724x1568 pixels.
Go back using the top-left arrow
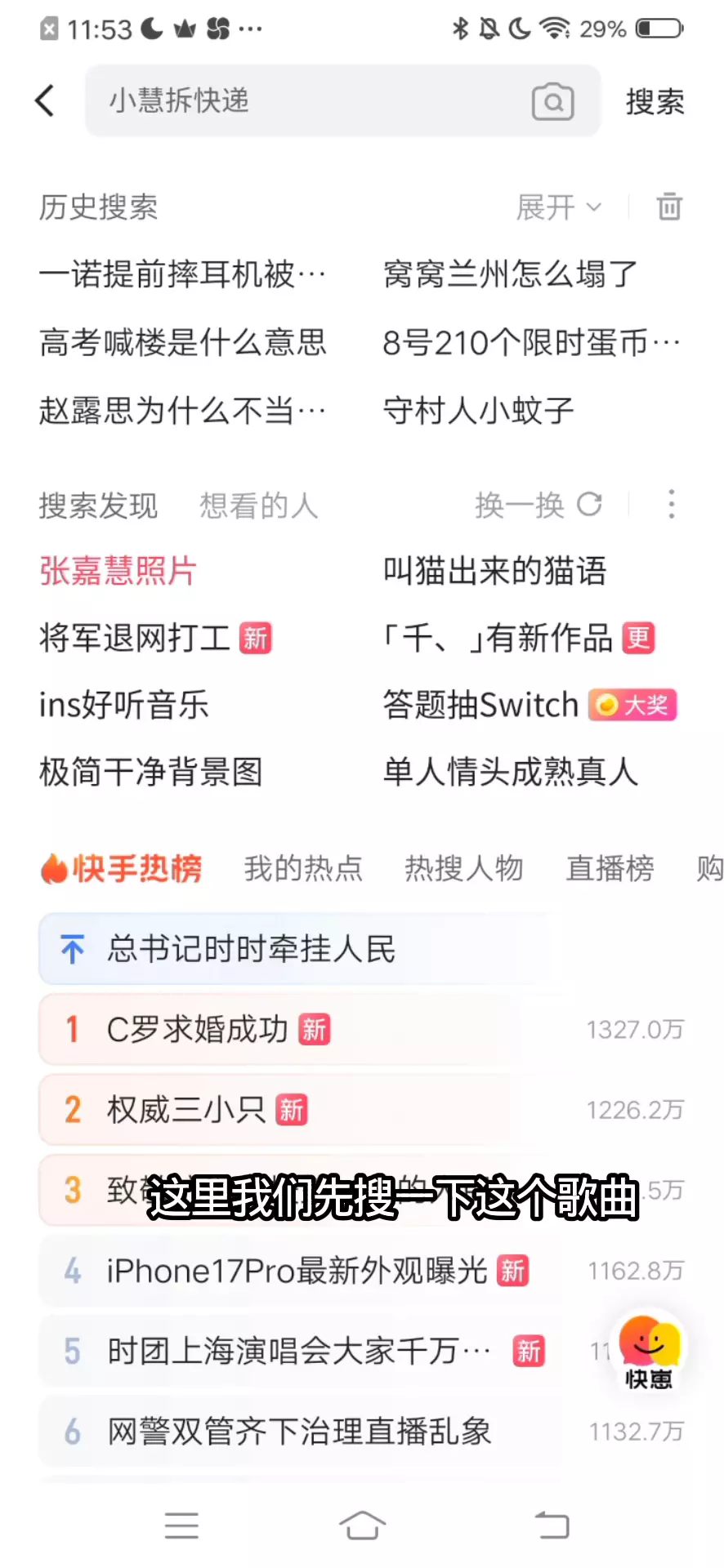point(46,101)
